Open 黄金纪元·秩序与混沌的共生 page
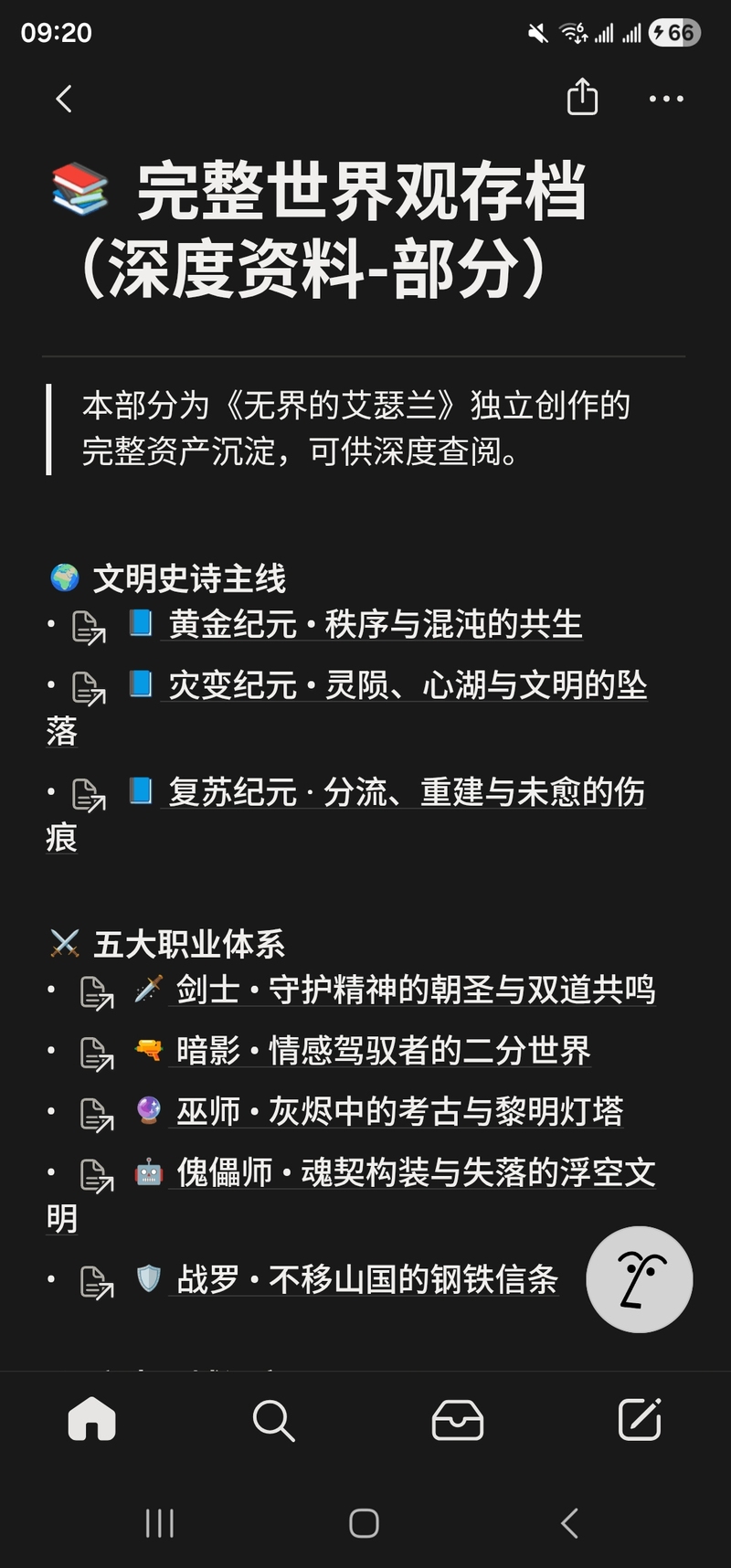The width and height of the screenshot is (731, 1568). 375,625
